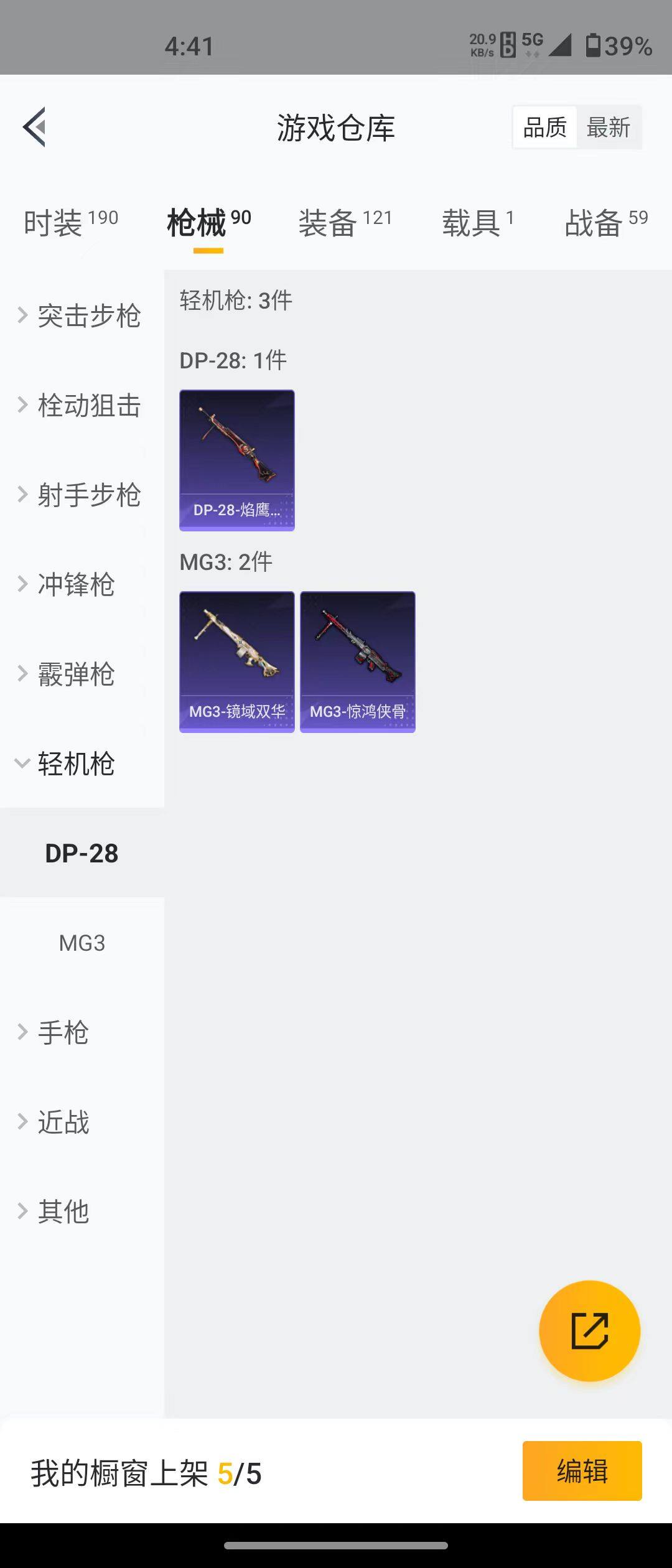Tap the back arrow to leave 游戏仓库
The image size is (672, 1568).
(x=35, y=127)
